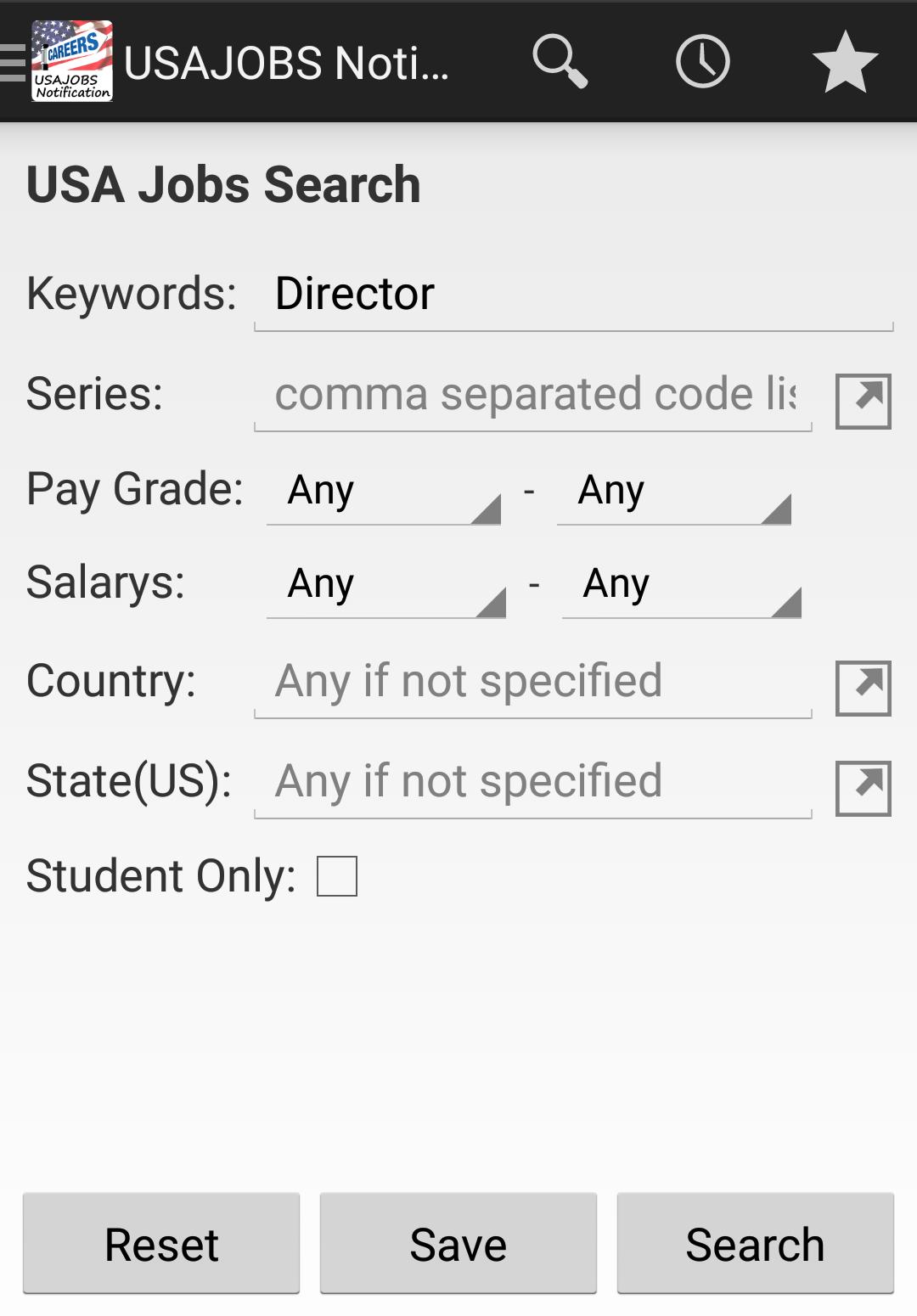This screenshot has width=917, height=1316.
Task: Open the Series code picker arrow
Action: pos(862,400)
